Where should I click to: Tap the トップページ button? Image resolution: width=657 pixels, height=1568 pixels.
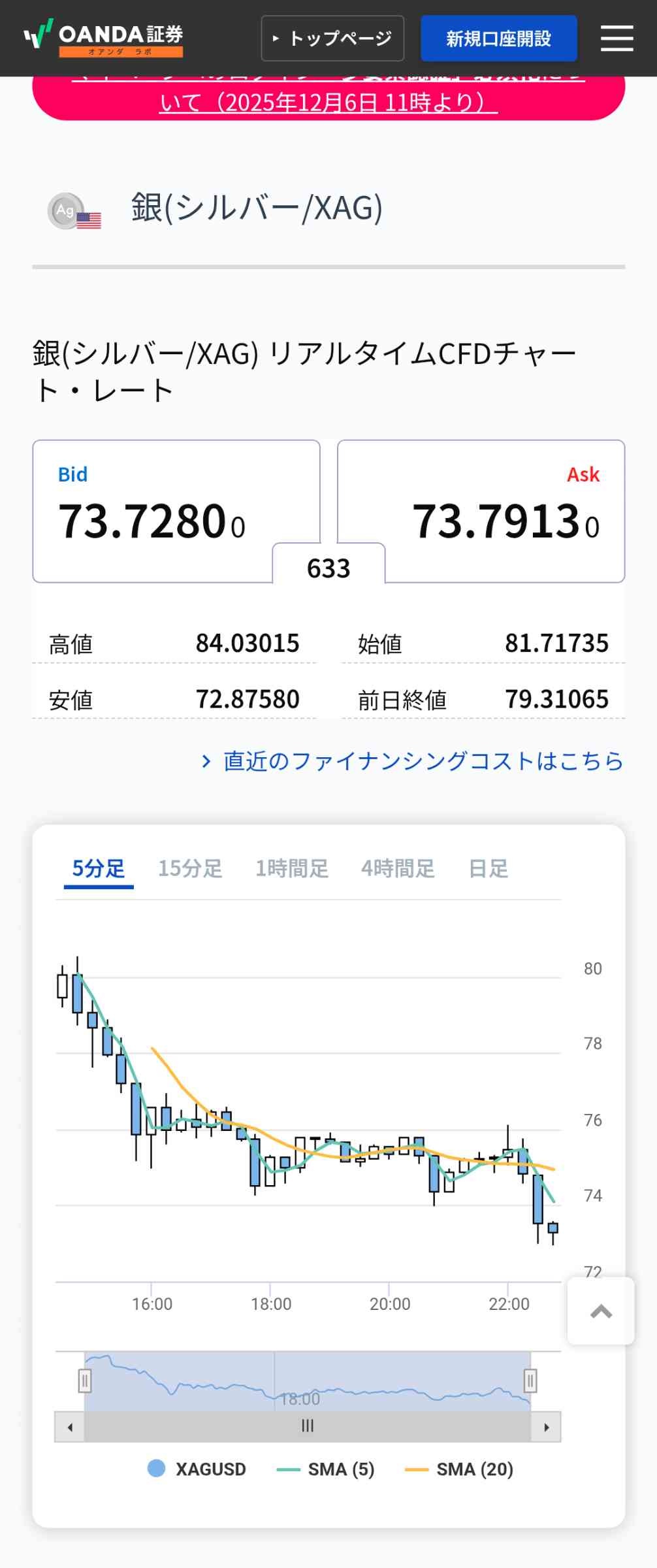332,39
